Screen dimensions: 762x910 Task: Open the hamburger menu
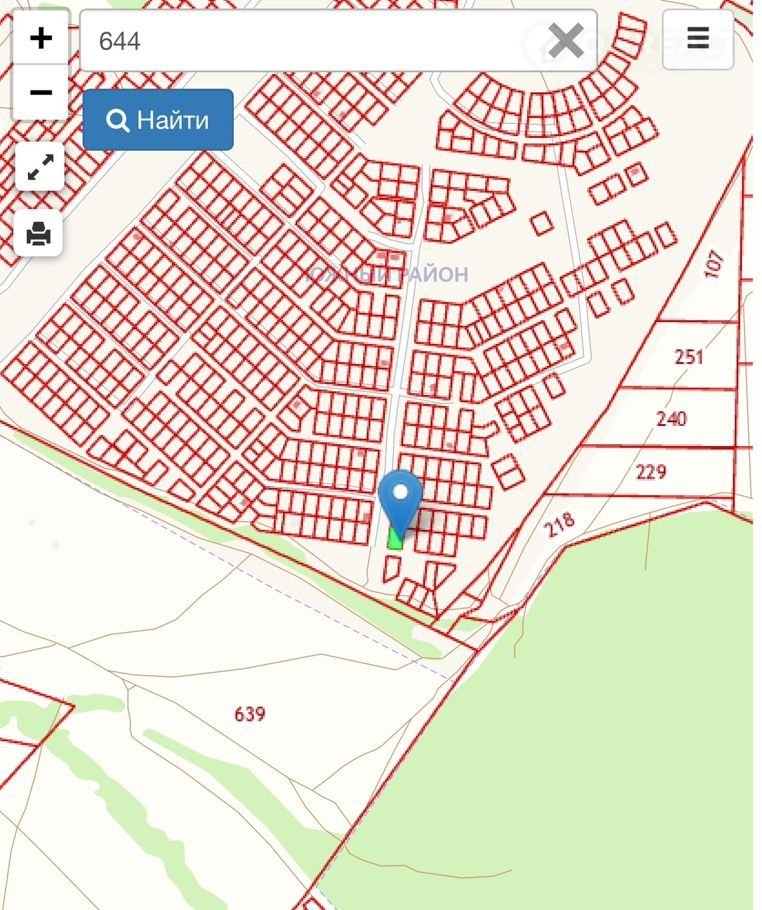coord(698,39)
